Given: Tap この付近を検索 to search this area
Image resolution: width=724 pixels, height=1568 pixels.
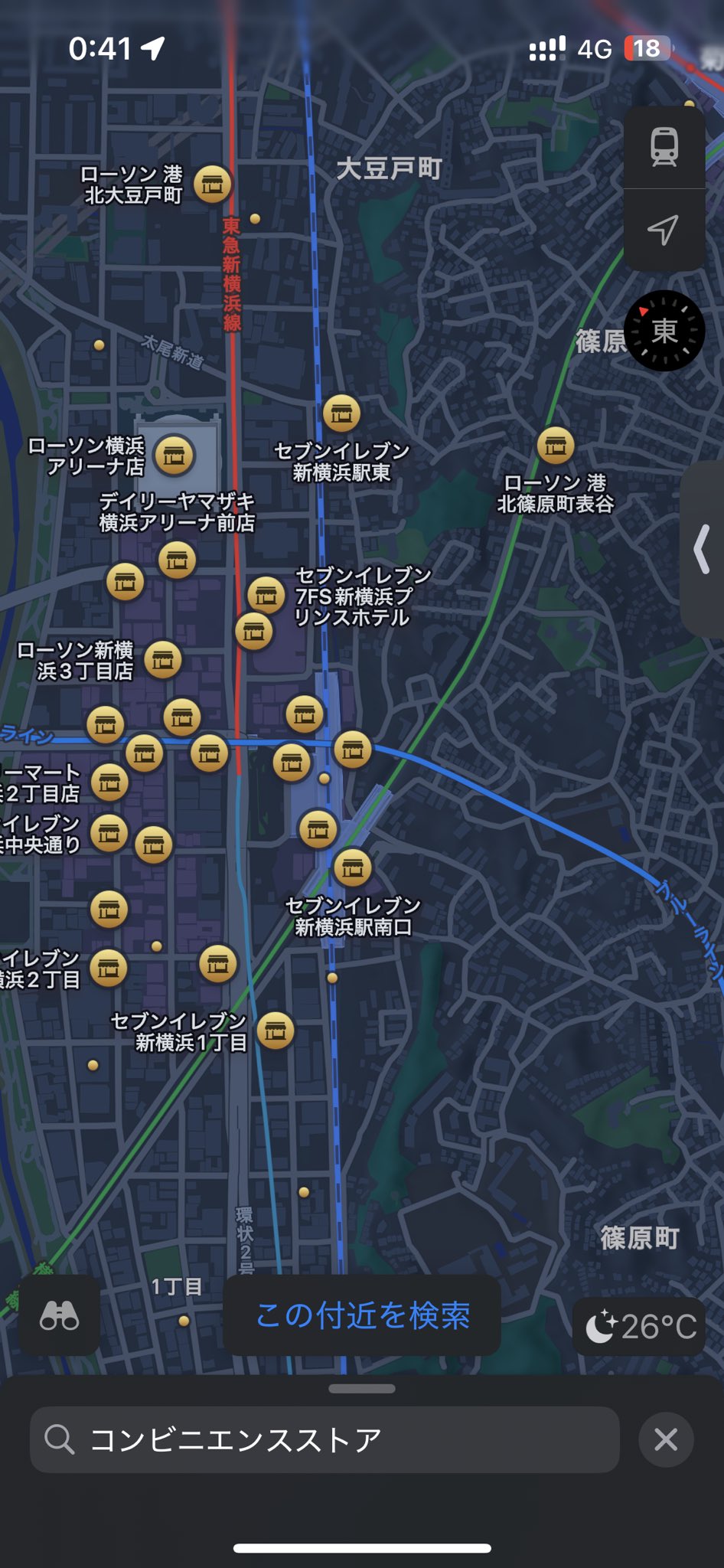Looking at the screenshot, I should pyautogui.click(x=363, y=1315).
